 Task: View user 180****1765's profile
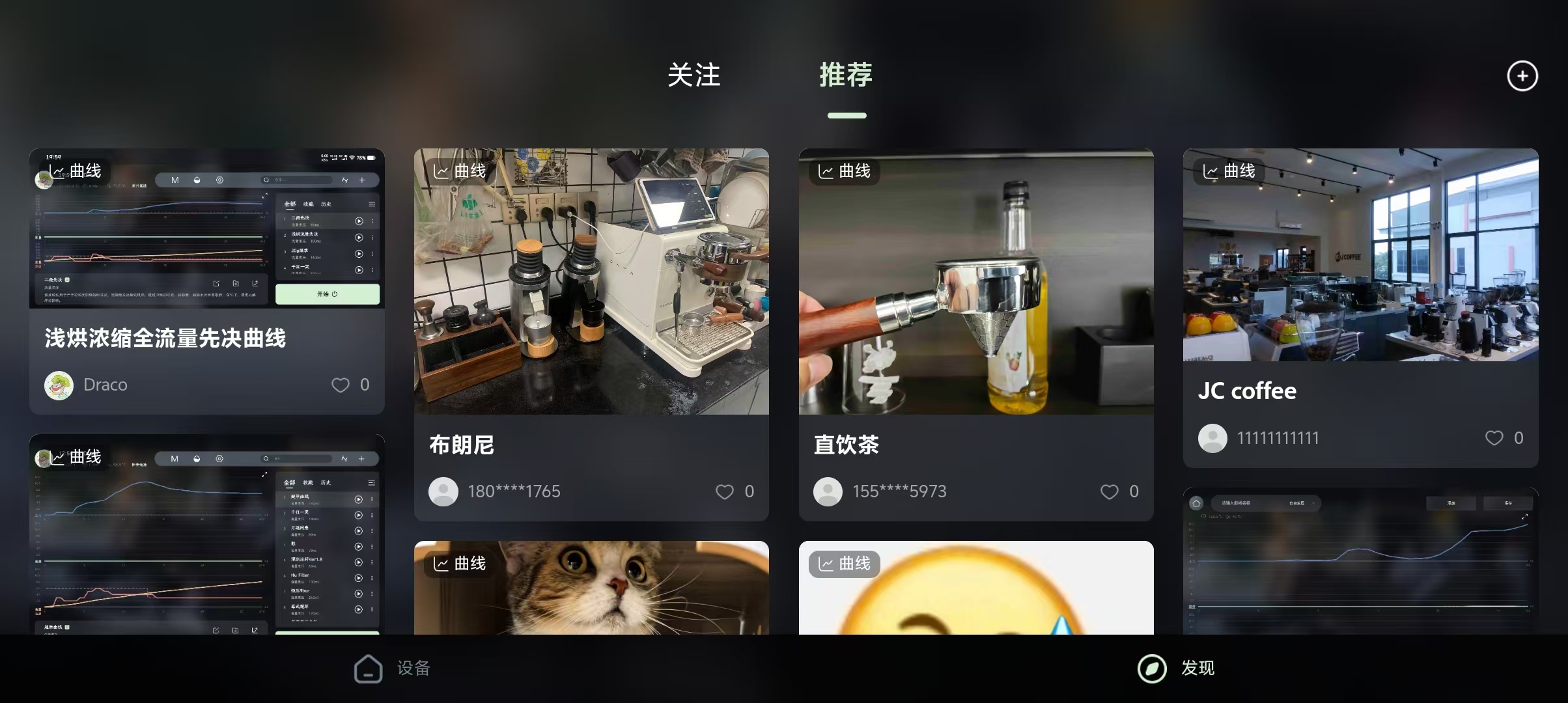[443, 491]
